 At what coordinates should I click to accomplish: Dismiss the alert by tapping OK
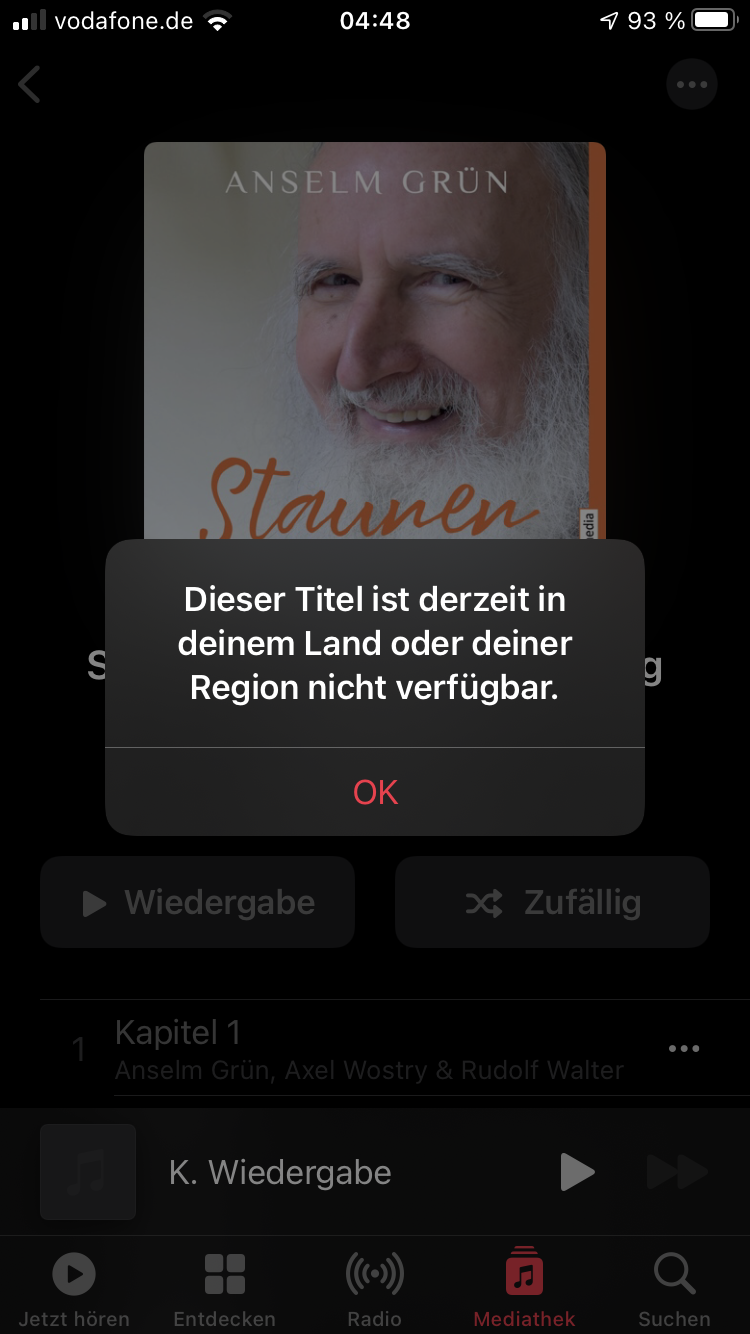(375, 792)
